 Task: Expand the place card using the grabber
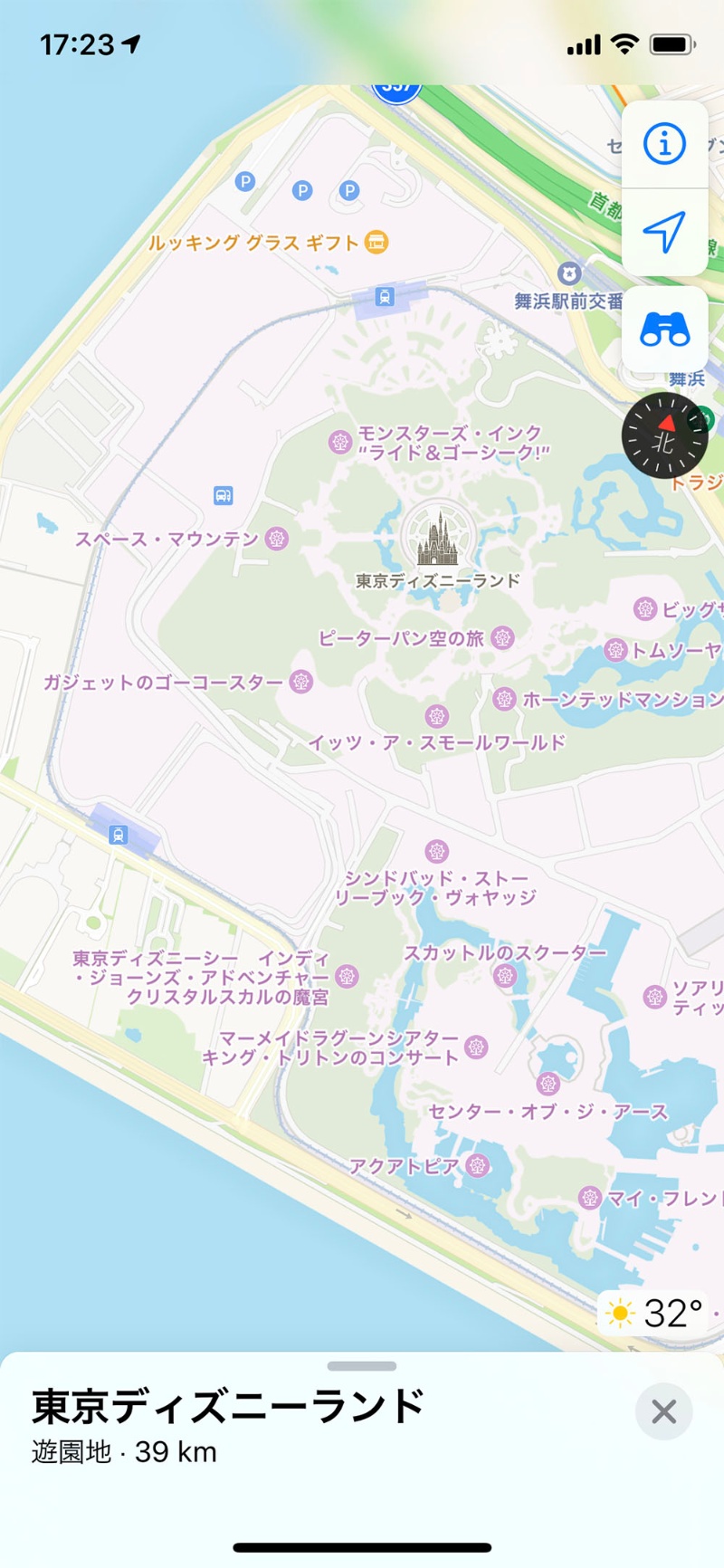click(x=362, y=1366)
